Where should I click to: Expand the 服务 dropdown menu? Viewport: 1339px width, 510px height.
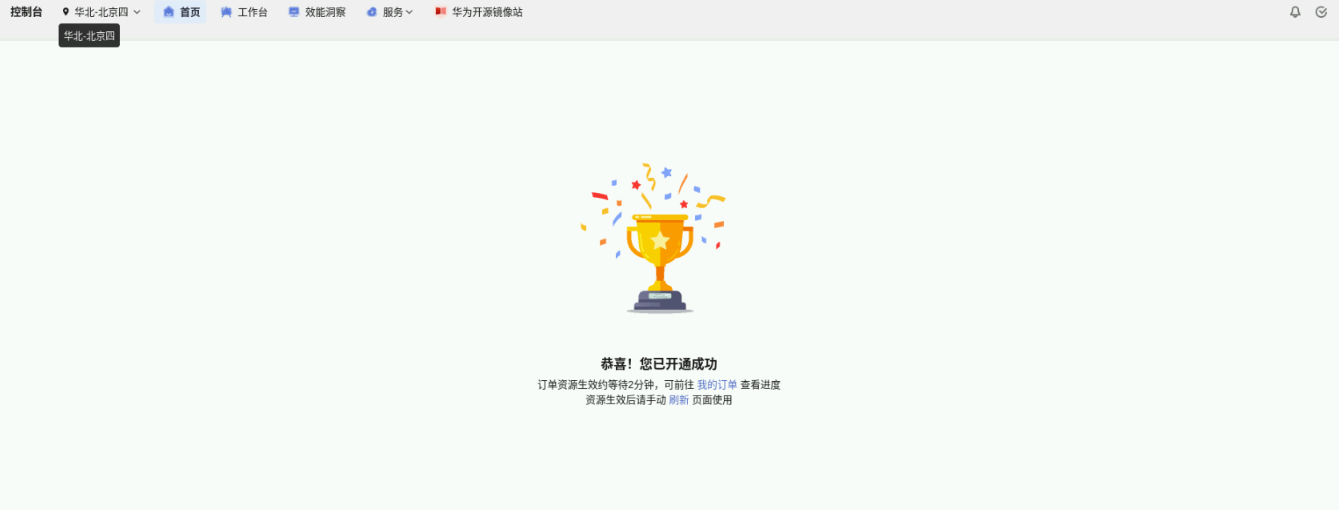[x=390, y=12]
